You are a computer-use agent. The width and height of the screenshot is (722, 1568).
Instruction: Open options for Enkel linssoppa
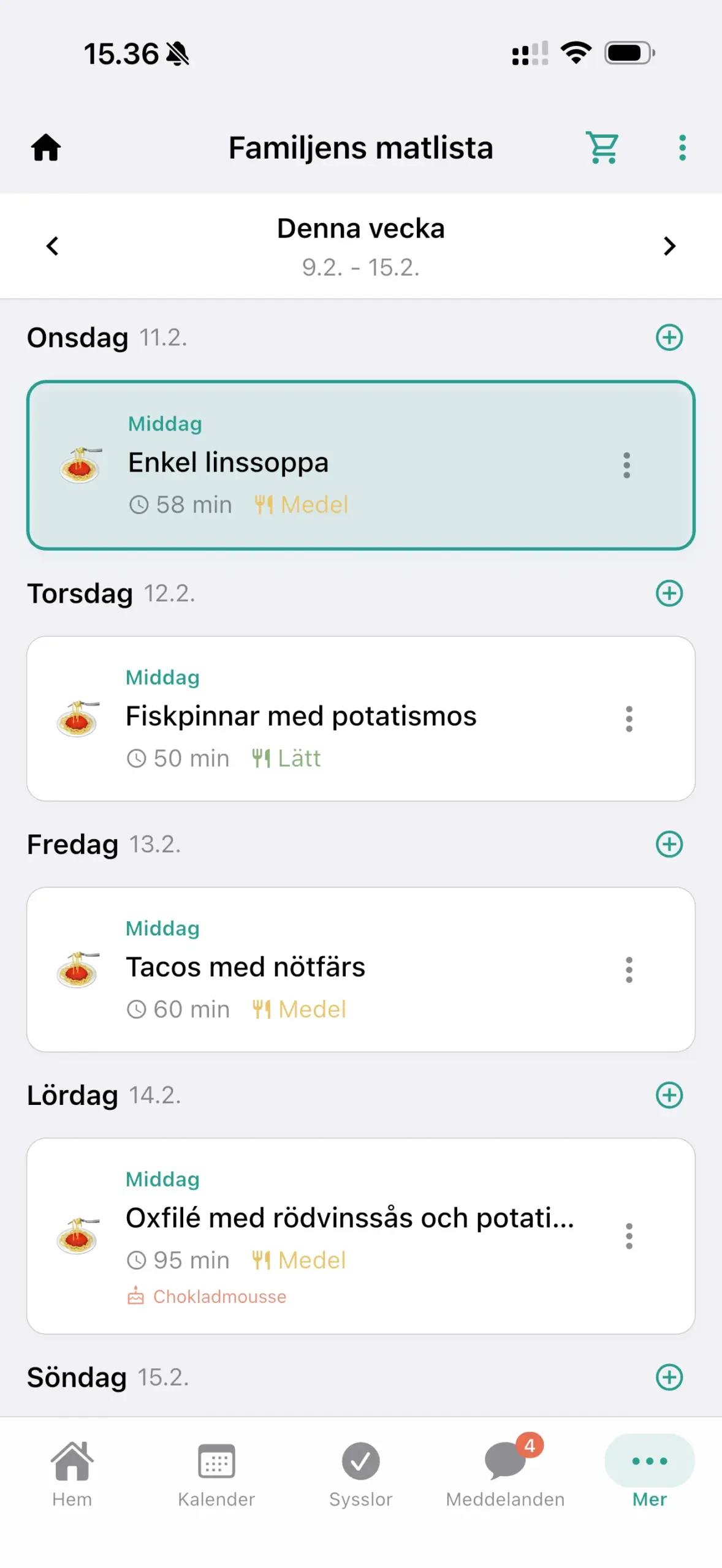(x=627, y=466)
